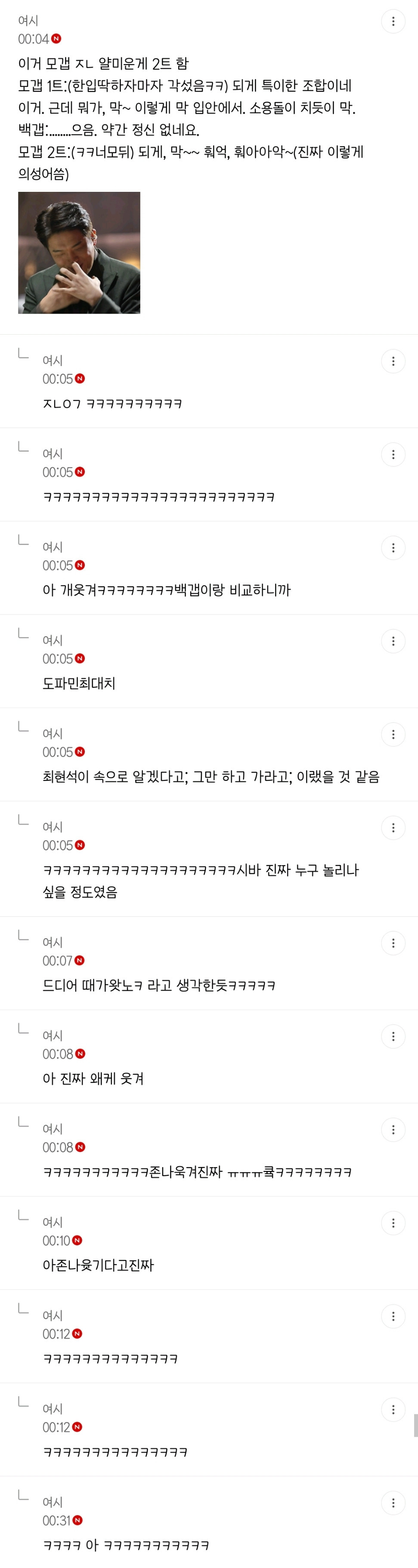Open the more options menu on the 00:04 comment
Viewport: 418px width, 1568px height.
click(x=393, y=22)
